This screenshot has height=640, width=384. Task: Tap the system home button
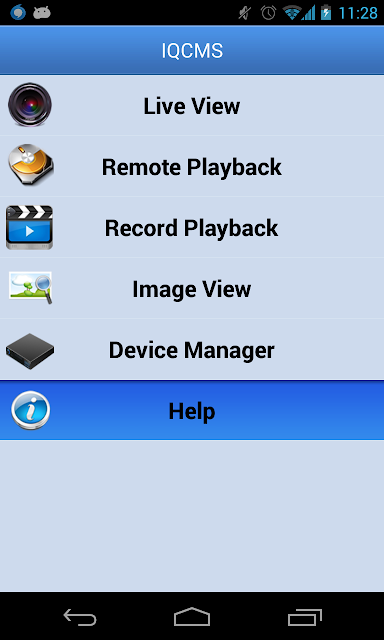click(x=192, y=616)
